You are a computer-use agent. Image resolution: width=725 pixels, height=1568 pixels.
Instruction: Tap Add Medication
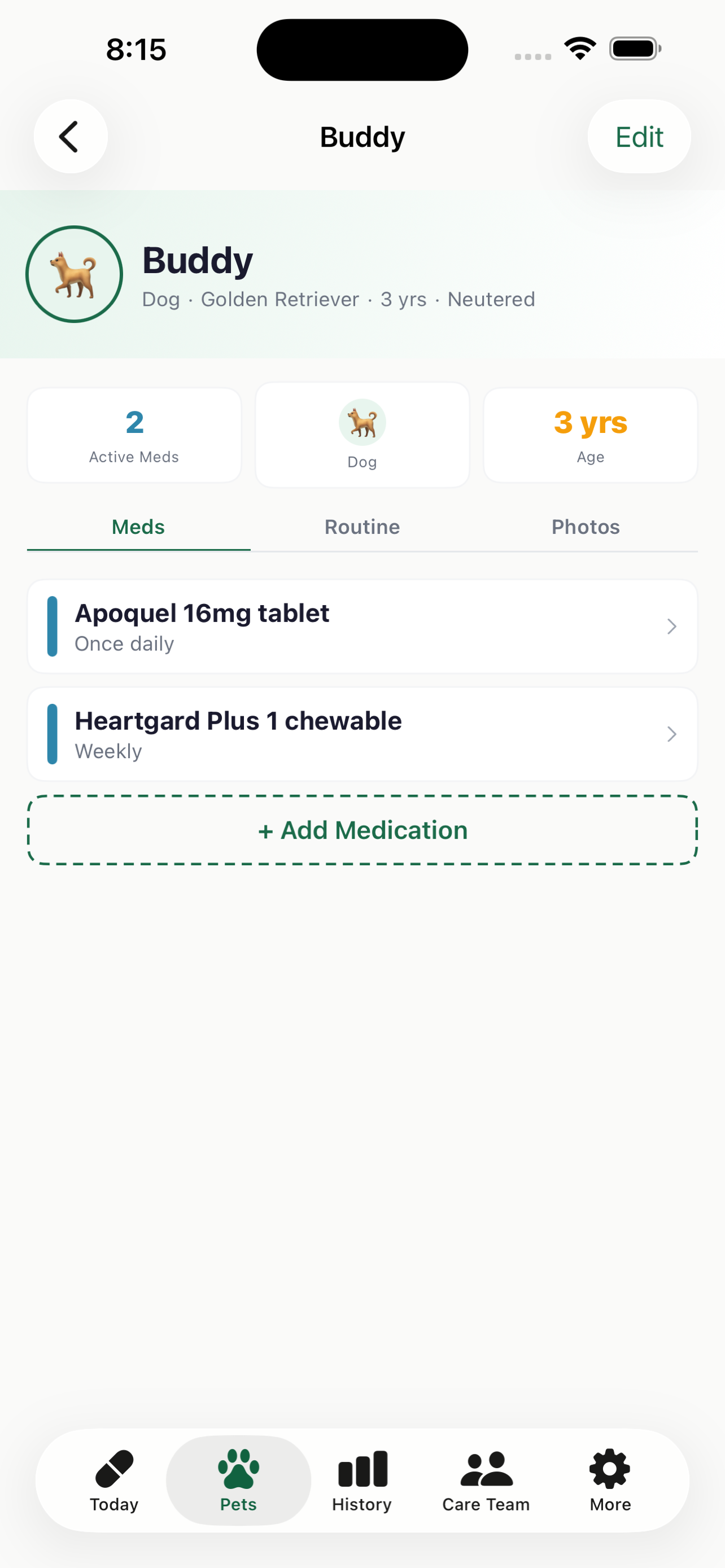[362, 830]
